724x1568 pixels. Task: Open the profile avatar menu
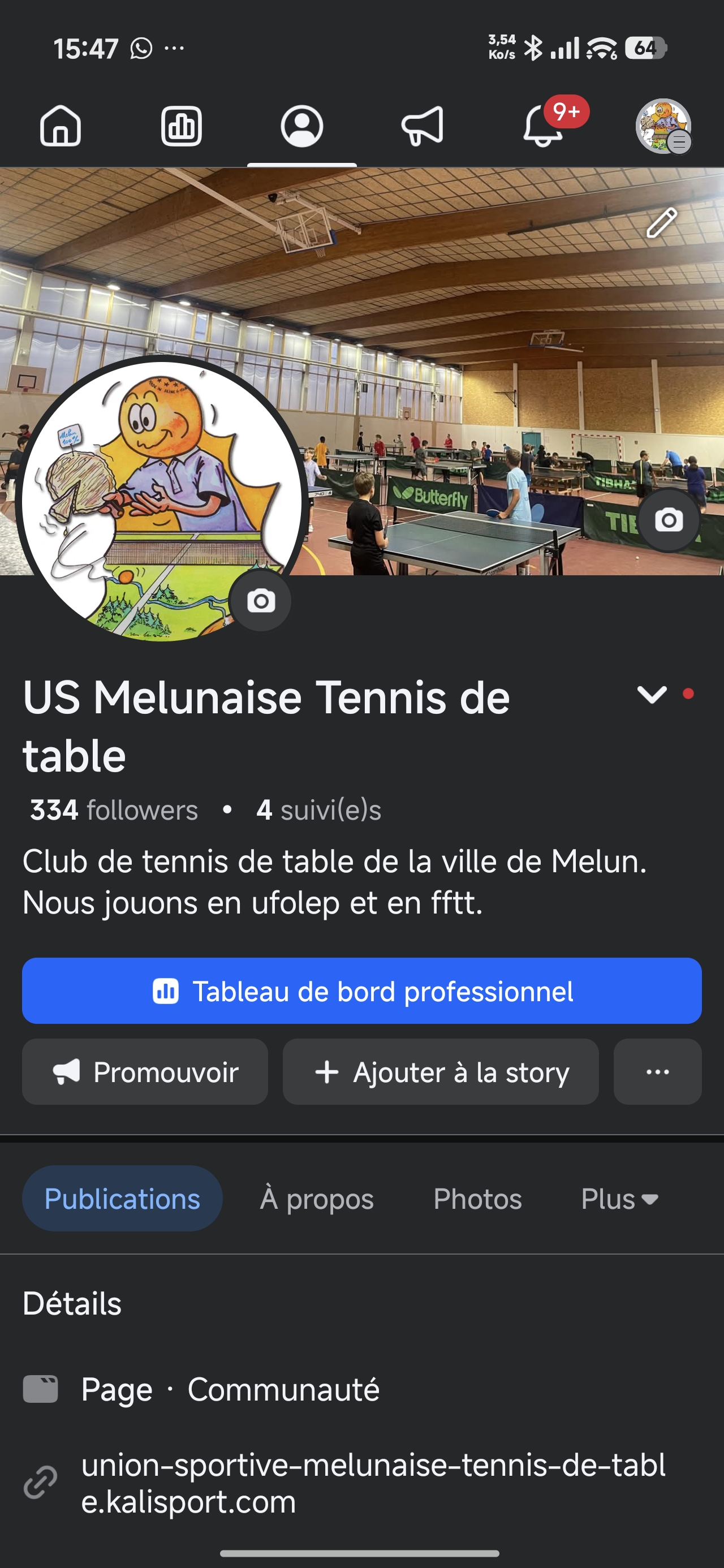point(663,126)
